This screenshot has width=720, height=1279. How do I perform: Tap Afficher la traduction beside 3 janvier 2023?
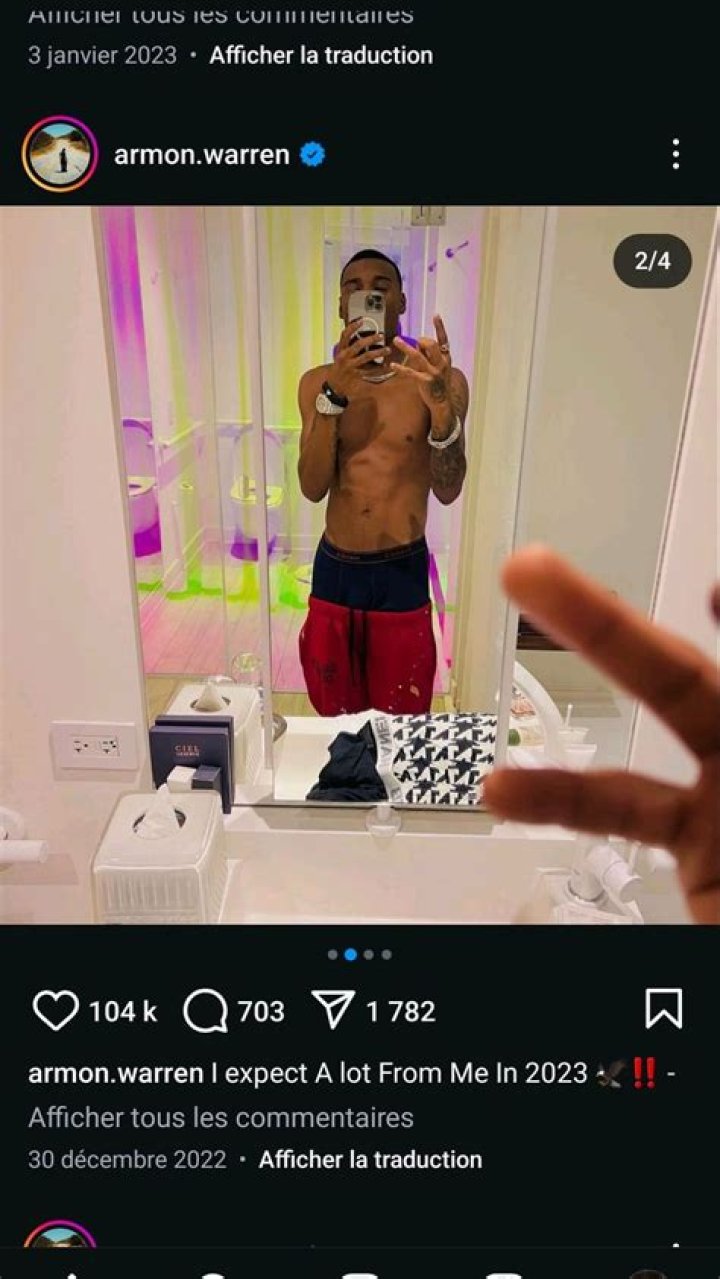click(x=320, y=55)
